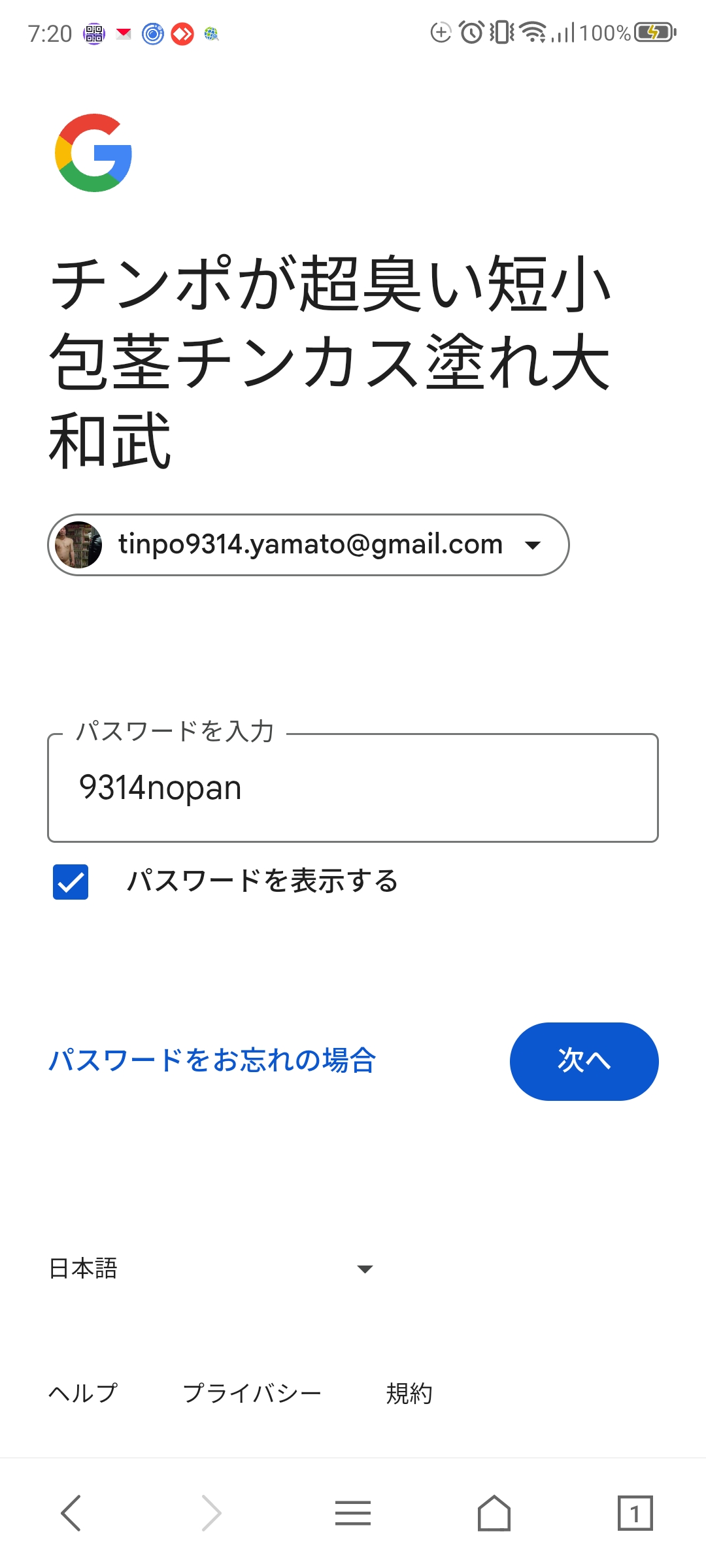Click the Google logo at the top
Viewport: 706px width, 1568px height.
[x=93, y=152]
